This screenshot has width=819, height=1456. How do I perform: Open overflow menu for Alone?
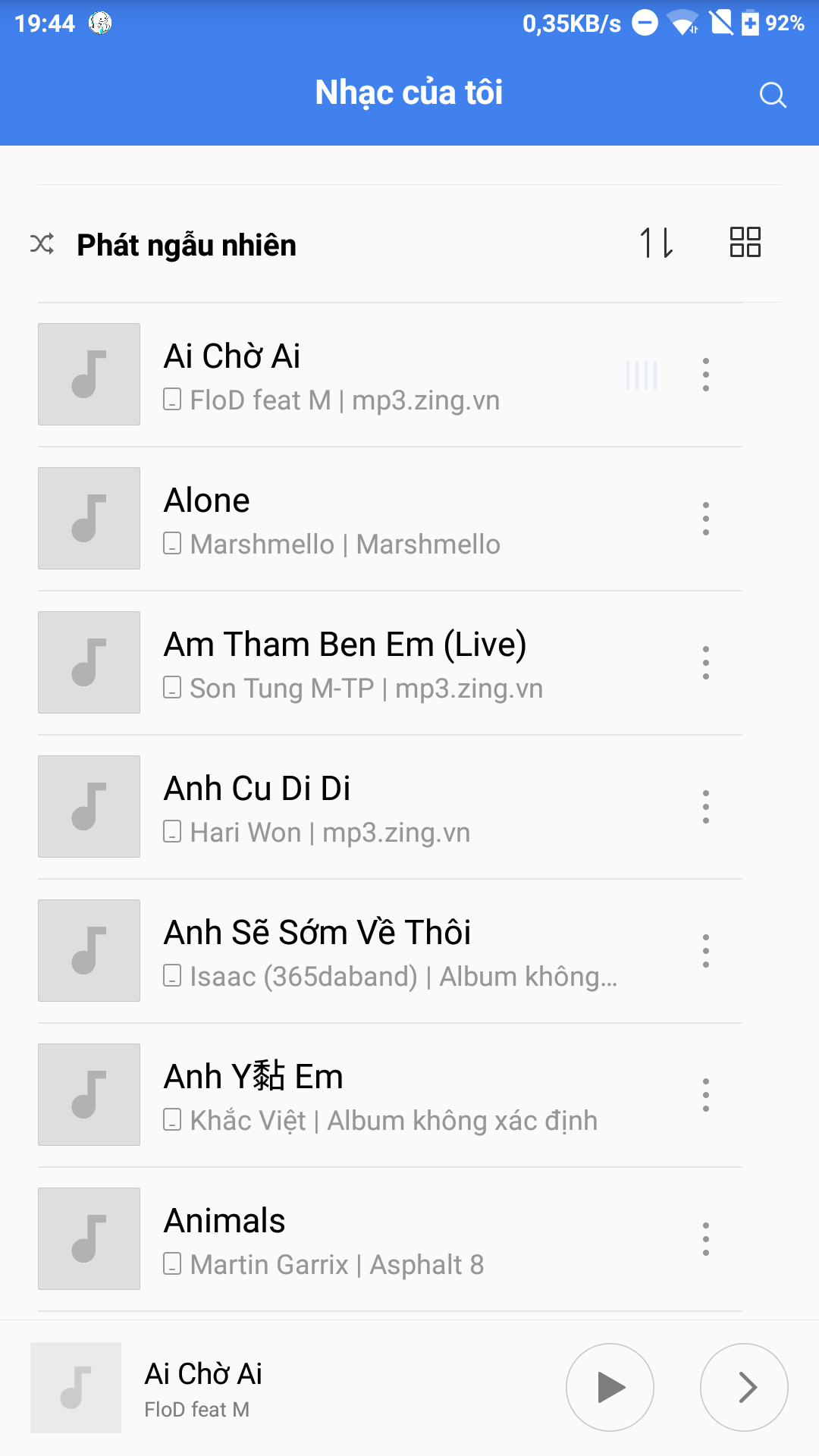point(706,519)
